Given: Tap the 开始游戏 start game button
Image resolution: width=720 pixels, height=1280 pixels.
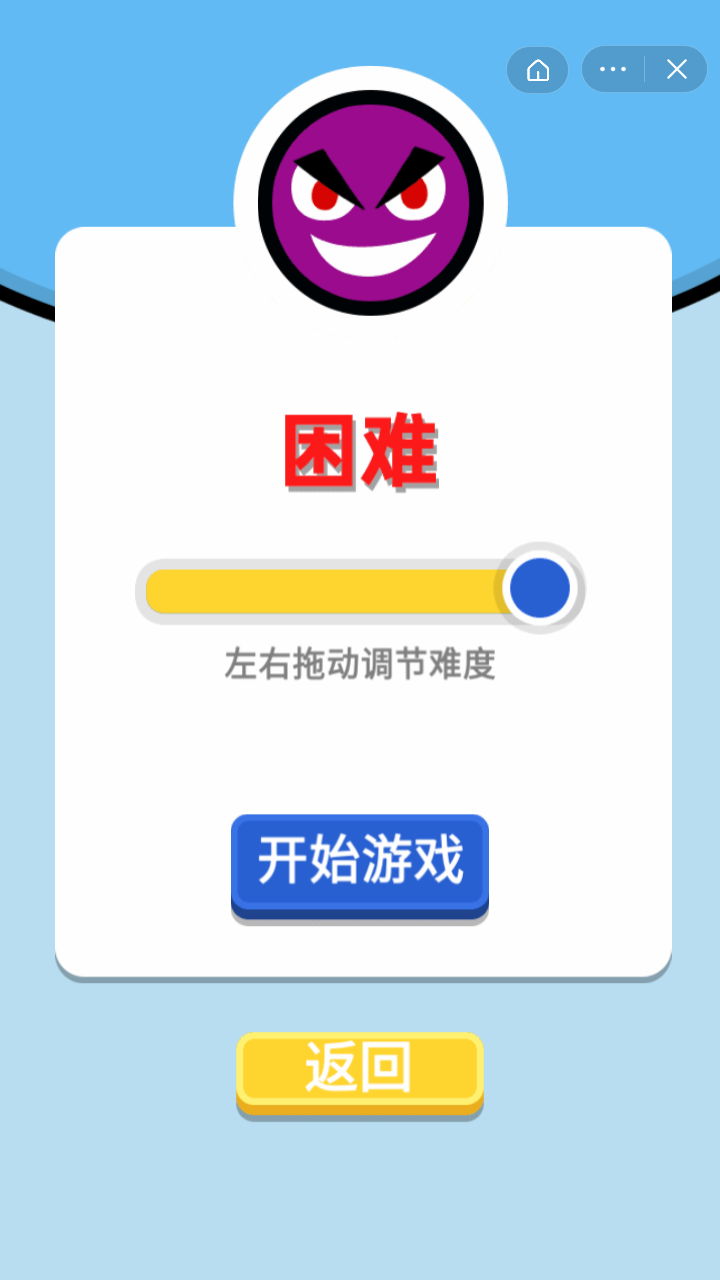Looking at the screenshot, I should click(360, 861).
